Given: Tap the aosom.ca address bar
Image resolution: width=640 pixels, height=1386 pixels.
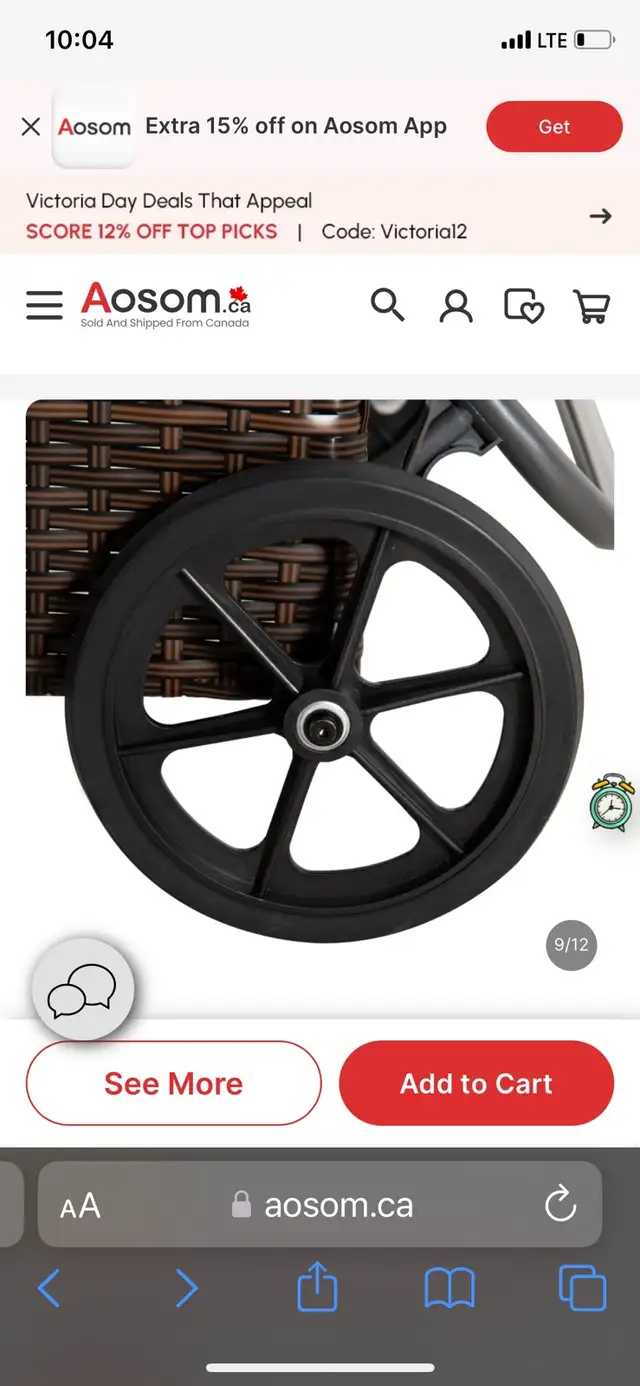Looking at the screenshot, I should click(320, 1205).
